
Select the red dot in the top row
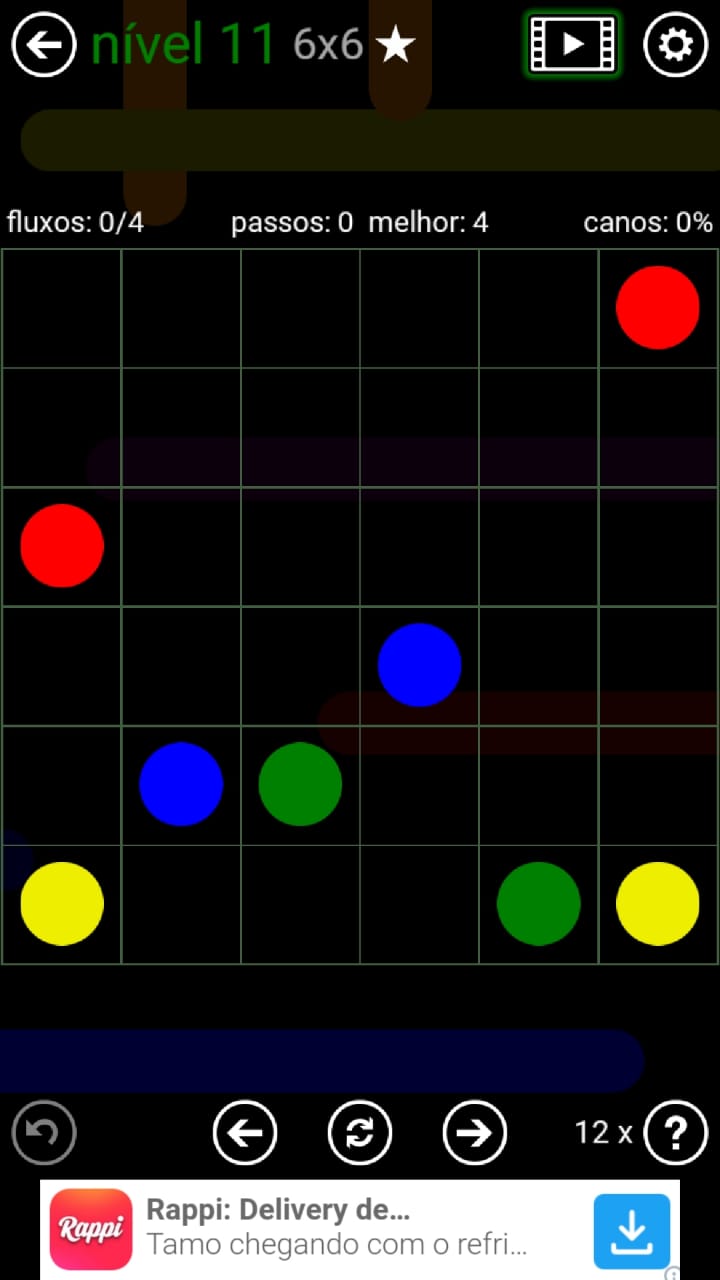click(x=657, y=307)
